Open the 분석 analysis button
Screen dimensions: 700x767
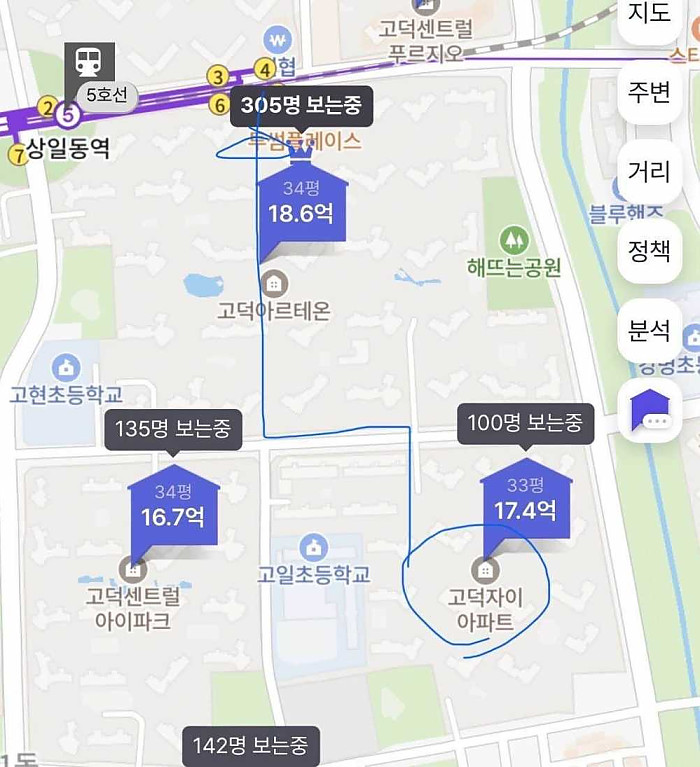coord(650,329)
